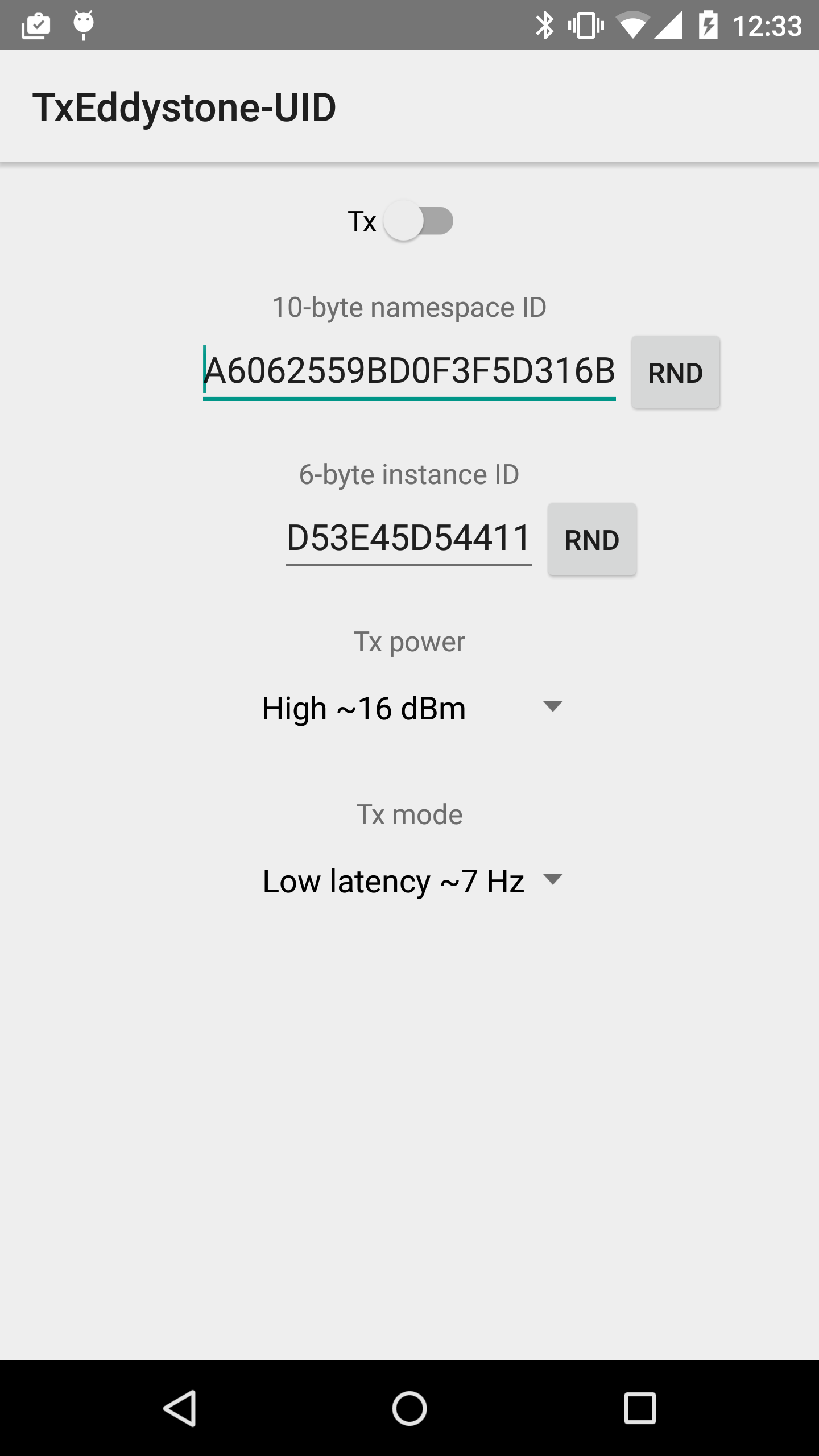819x1456 pixels.
Task: Randomize the instance ID with RND
Action: coord(592,539)
